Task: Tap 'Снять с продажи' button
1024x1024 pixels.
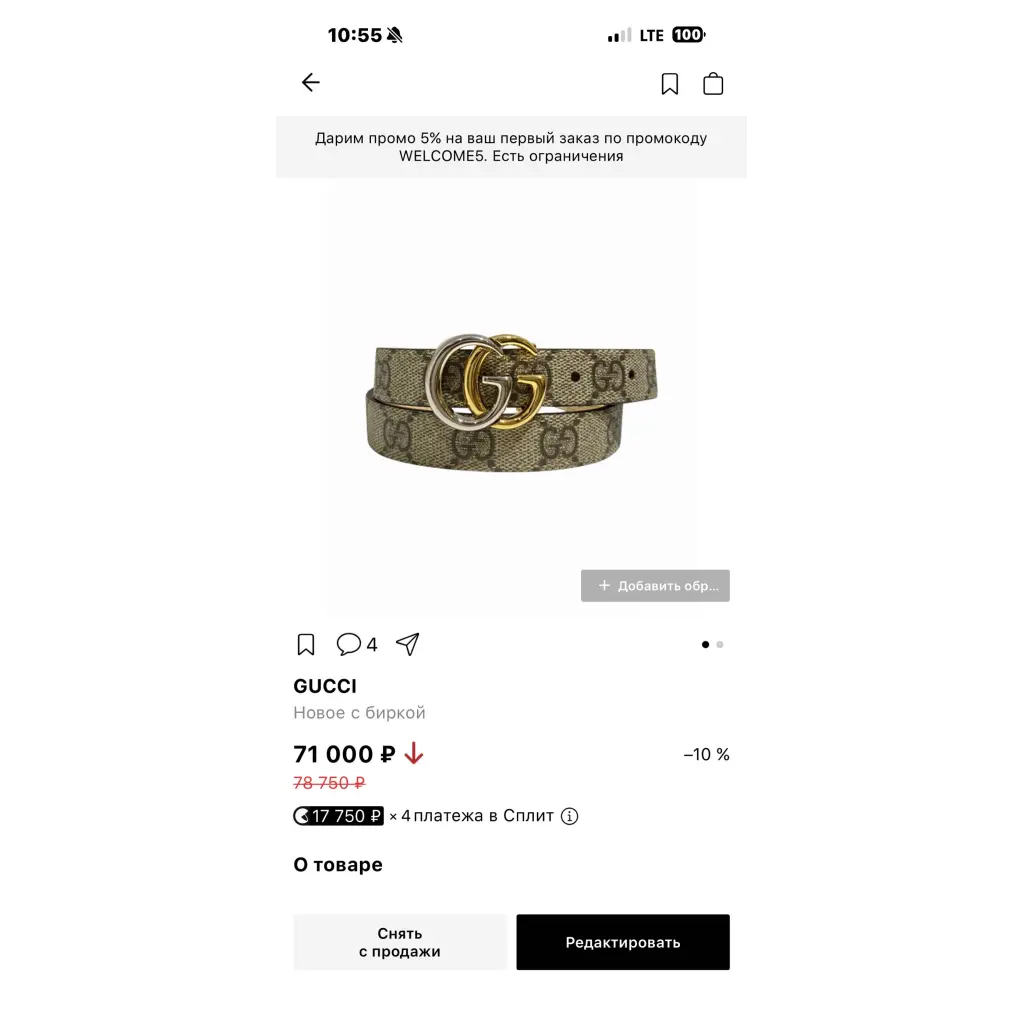Action: point(400,942)
